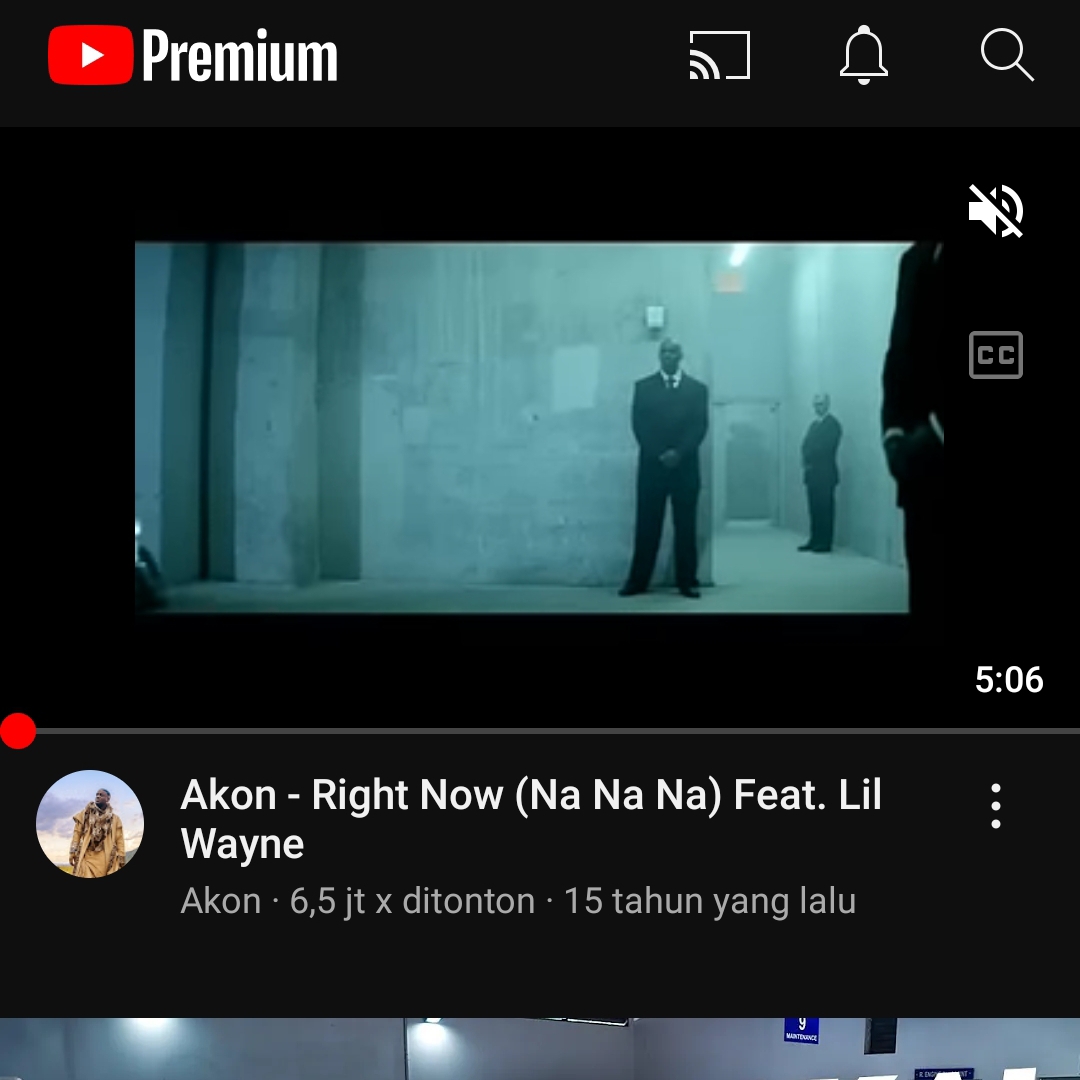The height and width of the screenshot is (1080, 1080).
Task: Open the video's three-dot menu
Action: point(995,806)
